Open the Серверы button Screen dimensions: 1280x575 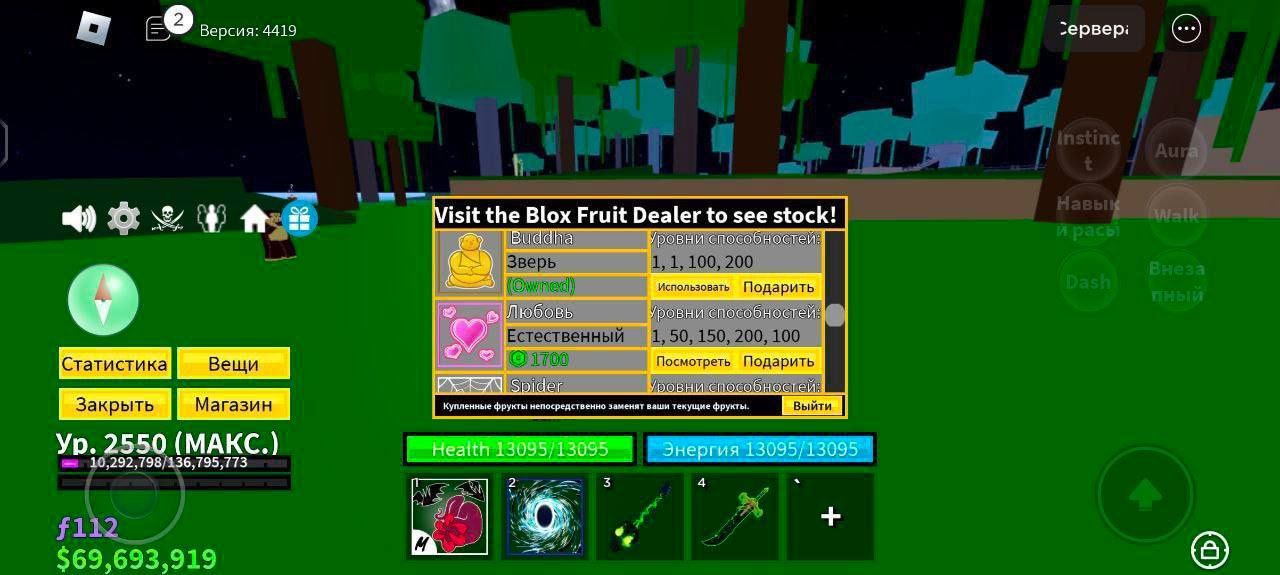[x=1094, y=29]
